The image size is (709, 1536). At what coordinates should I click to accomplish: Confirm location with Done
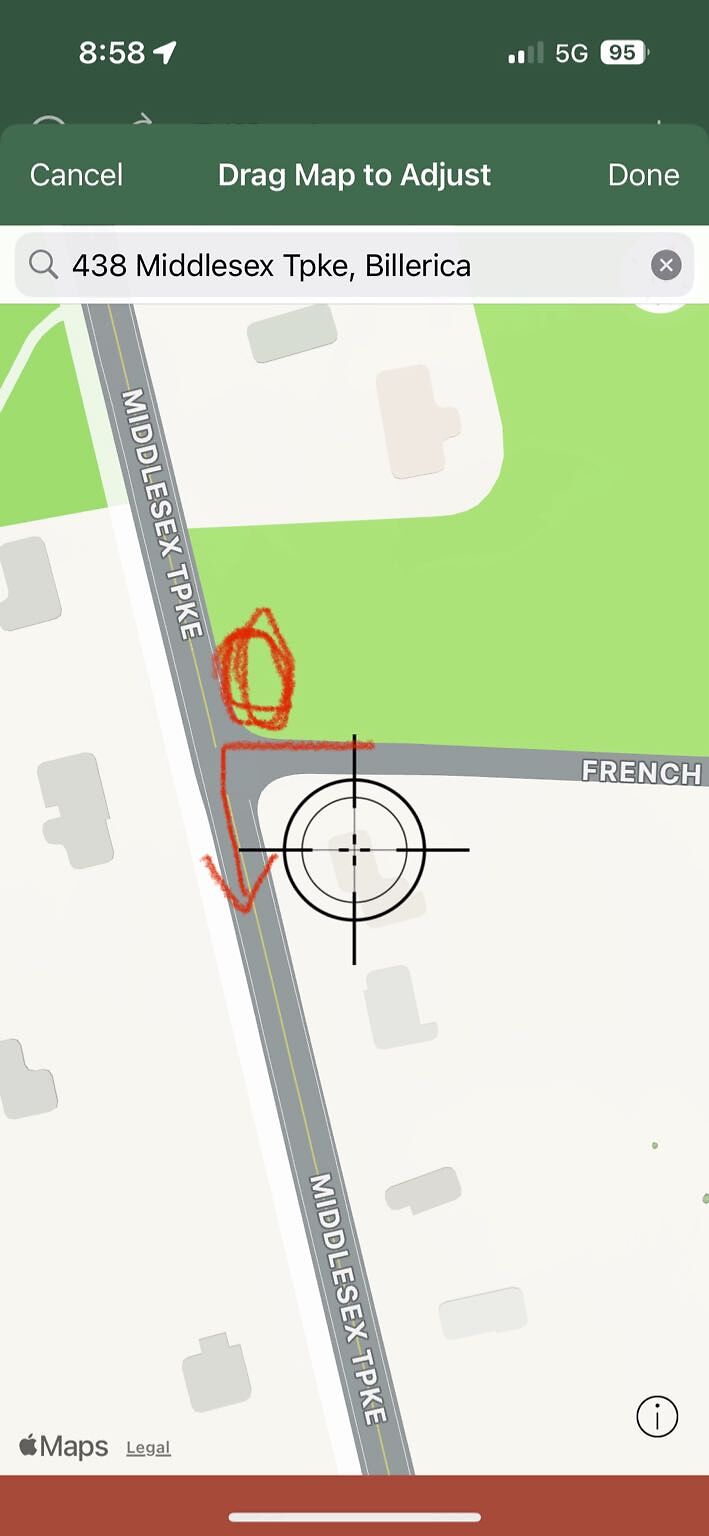pyautogui.click(x=643, y=175)
